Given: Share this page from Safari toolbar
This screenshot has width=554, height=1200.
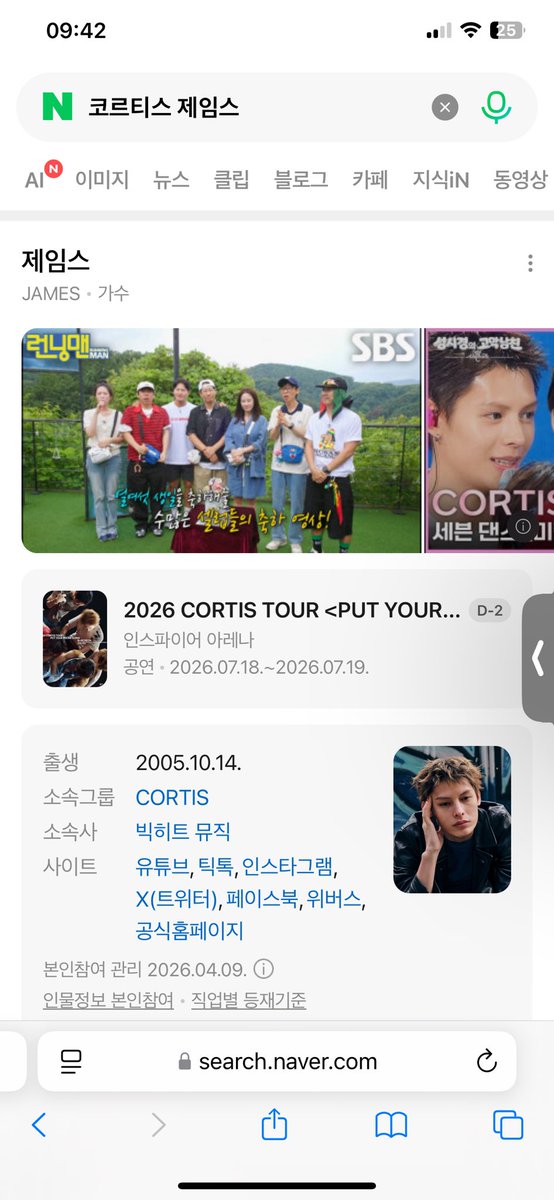Looking at the screenshot, I should pos(274,1125).
